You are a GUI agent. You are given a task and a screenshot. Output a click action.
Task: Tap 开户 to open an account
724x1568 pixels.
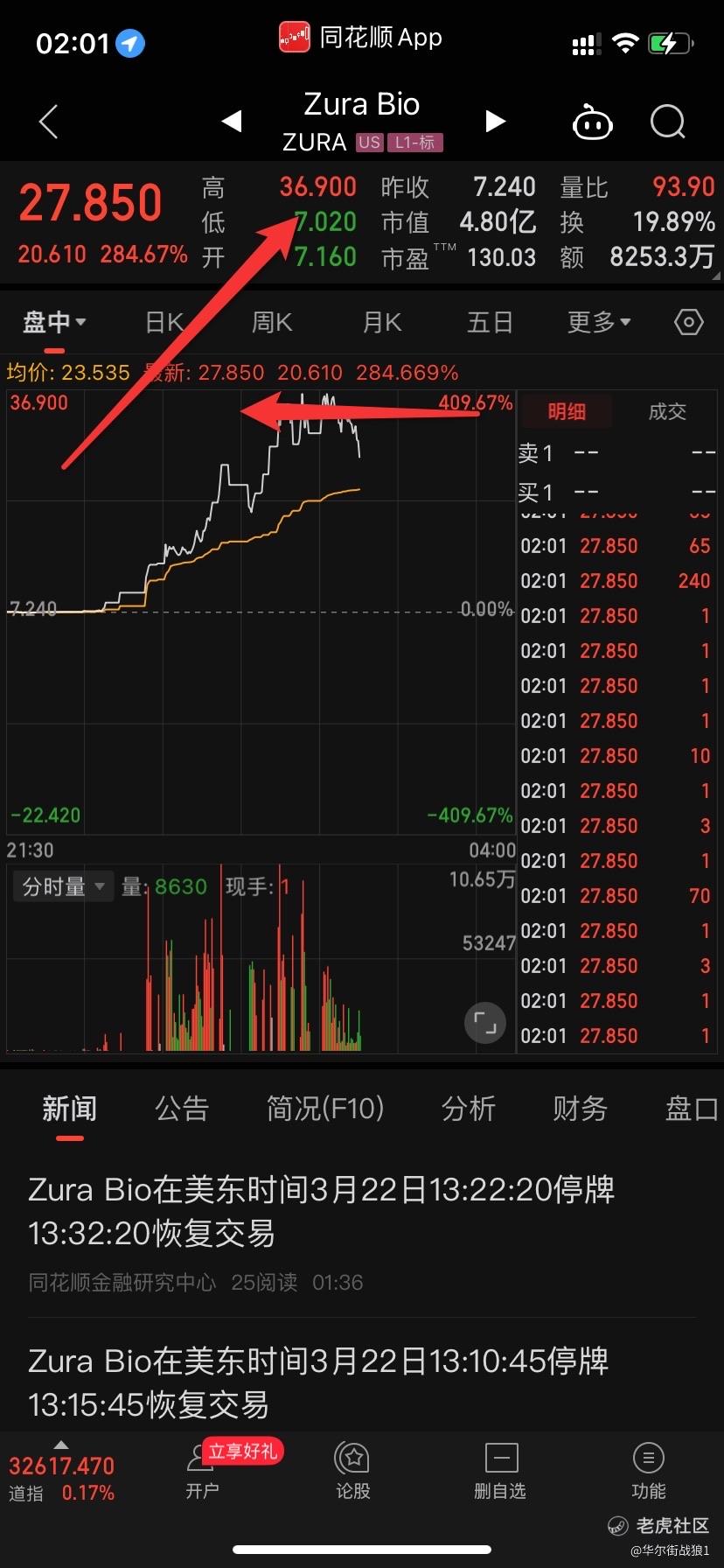[203, 1472]
